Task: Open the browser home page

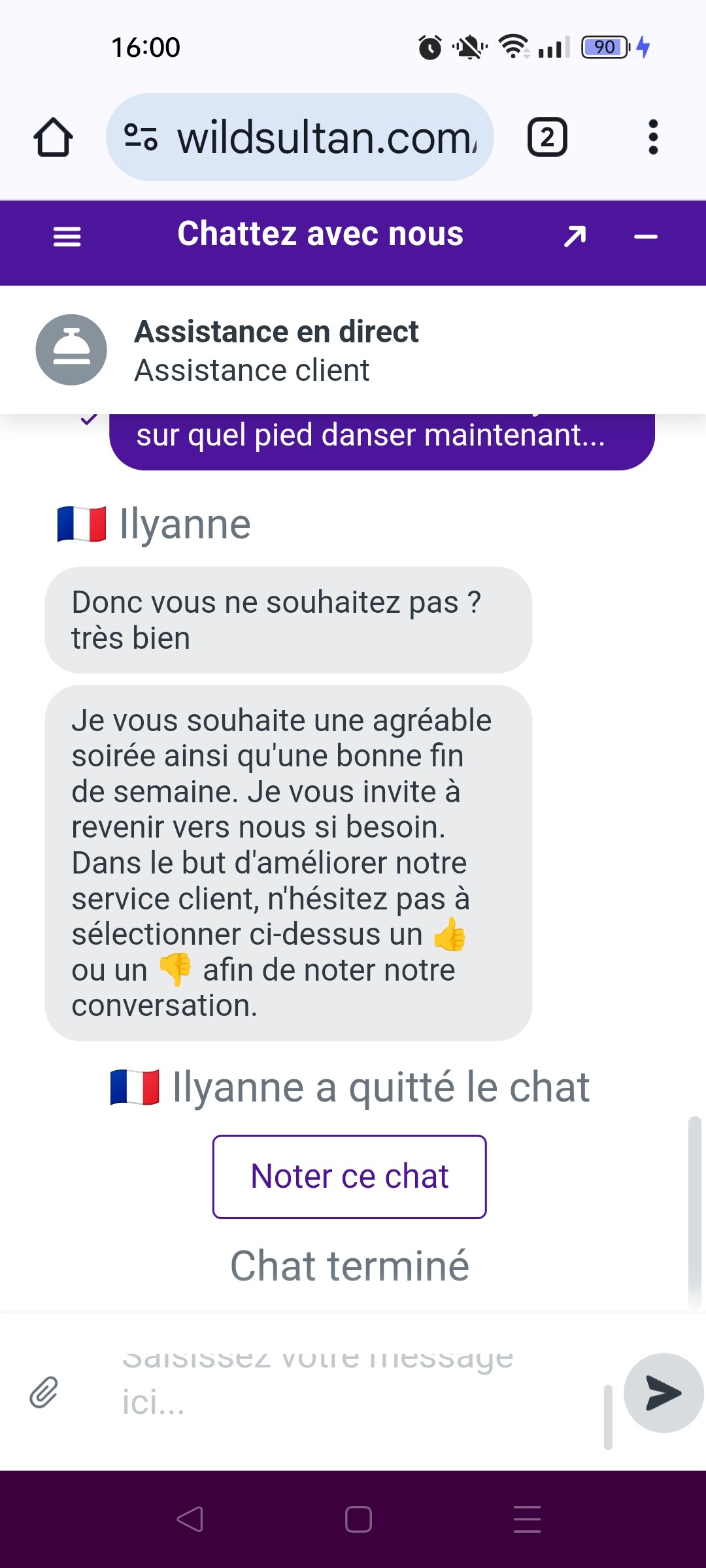Action: coord(53,137)
